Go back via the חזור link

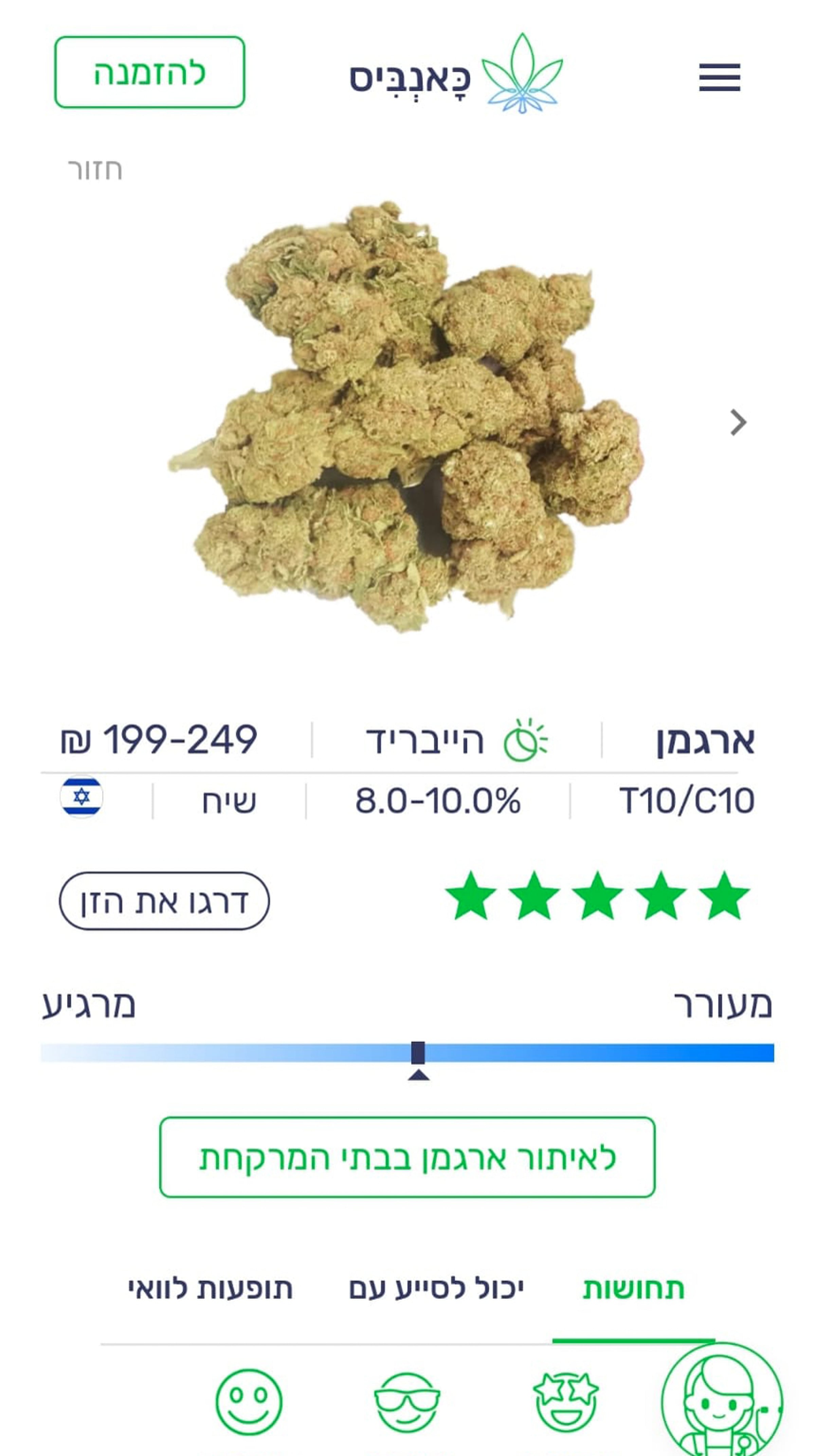pyautogui.click(x=95, y=170)
